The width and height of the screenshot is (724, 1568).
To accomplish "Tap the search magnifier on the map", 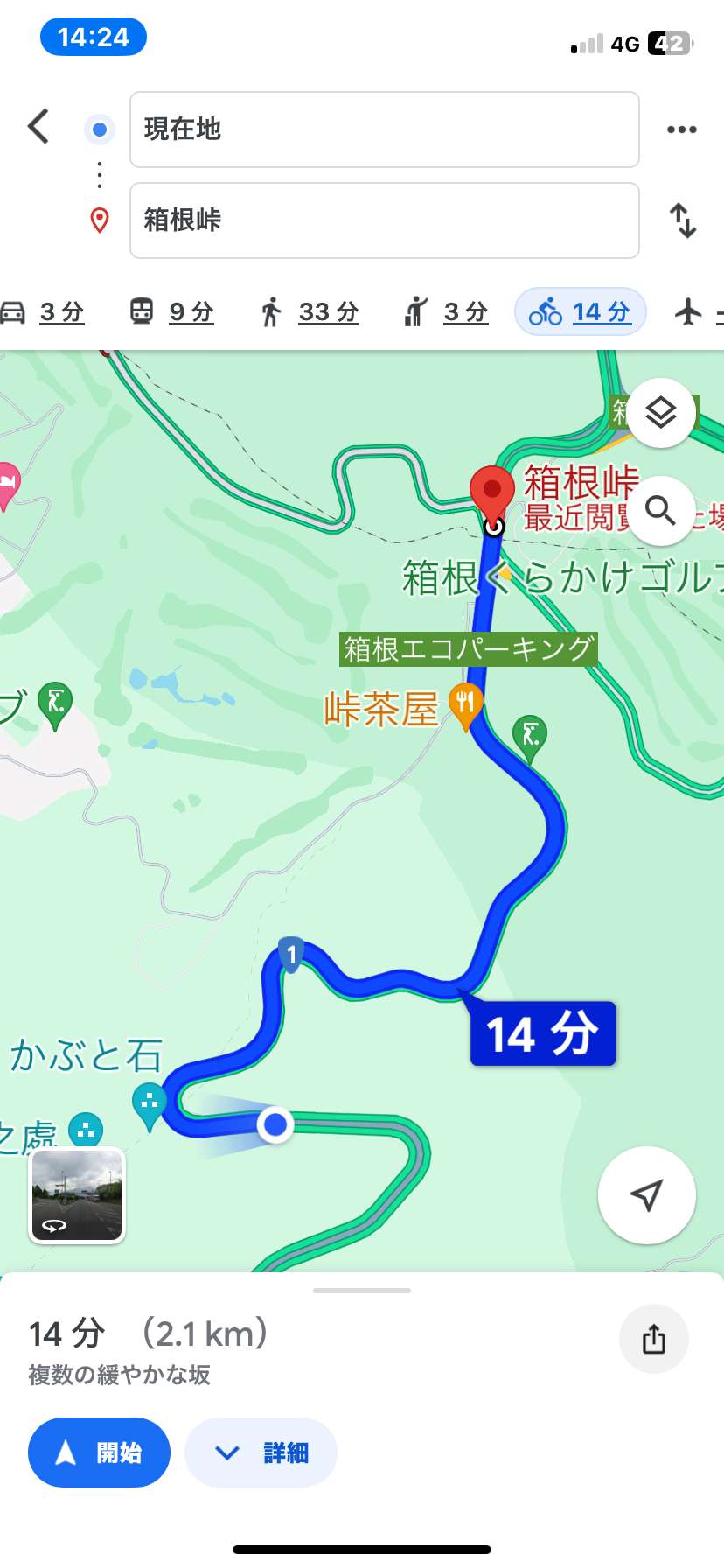I will [x=661, y=511].
